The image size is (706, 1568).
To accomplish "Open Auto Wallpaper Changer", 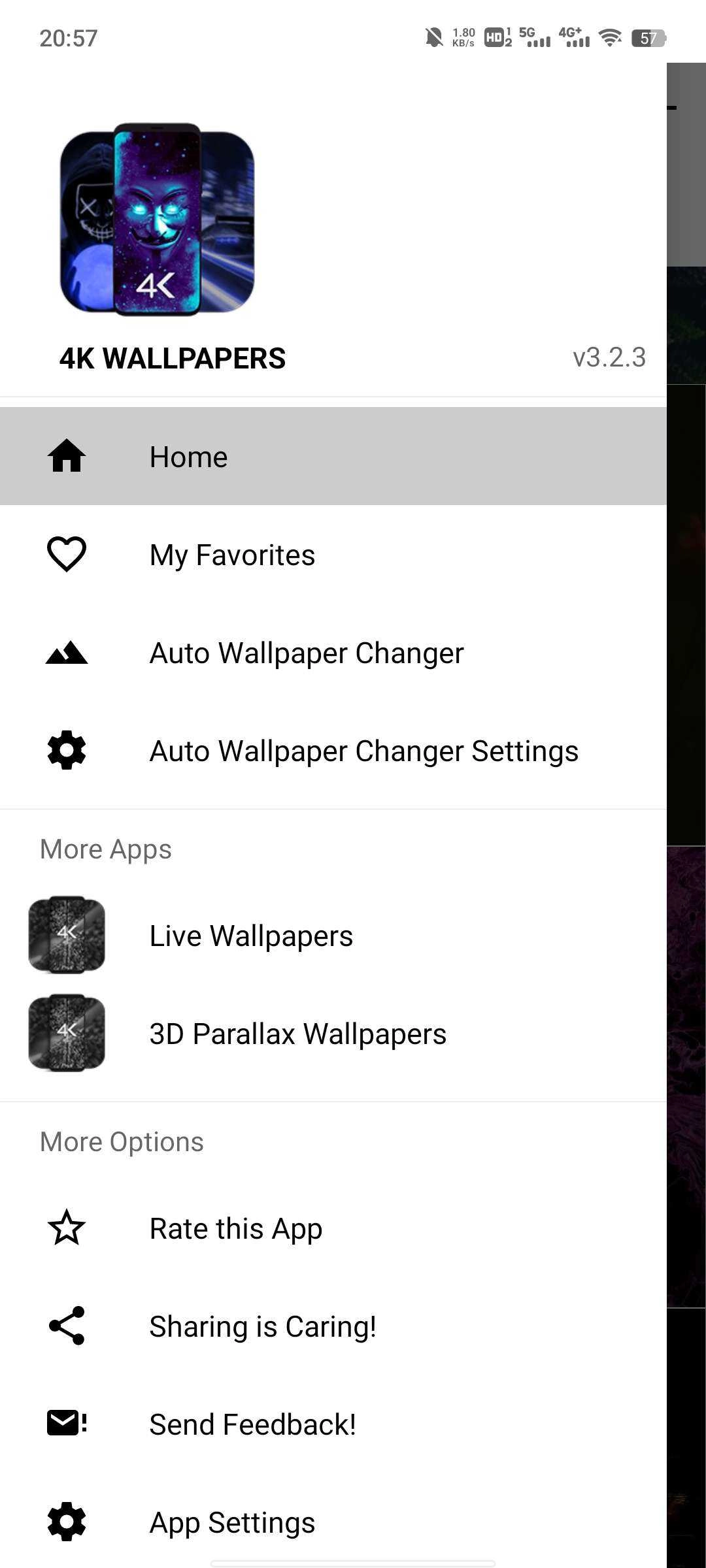I will (x=306, y=653).
